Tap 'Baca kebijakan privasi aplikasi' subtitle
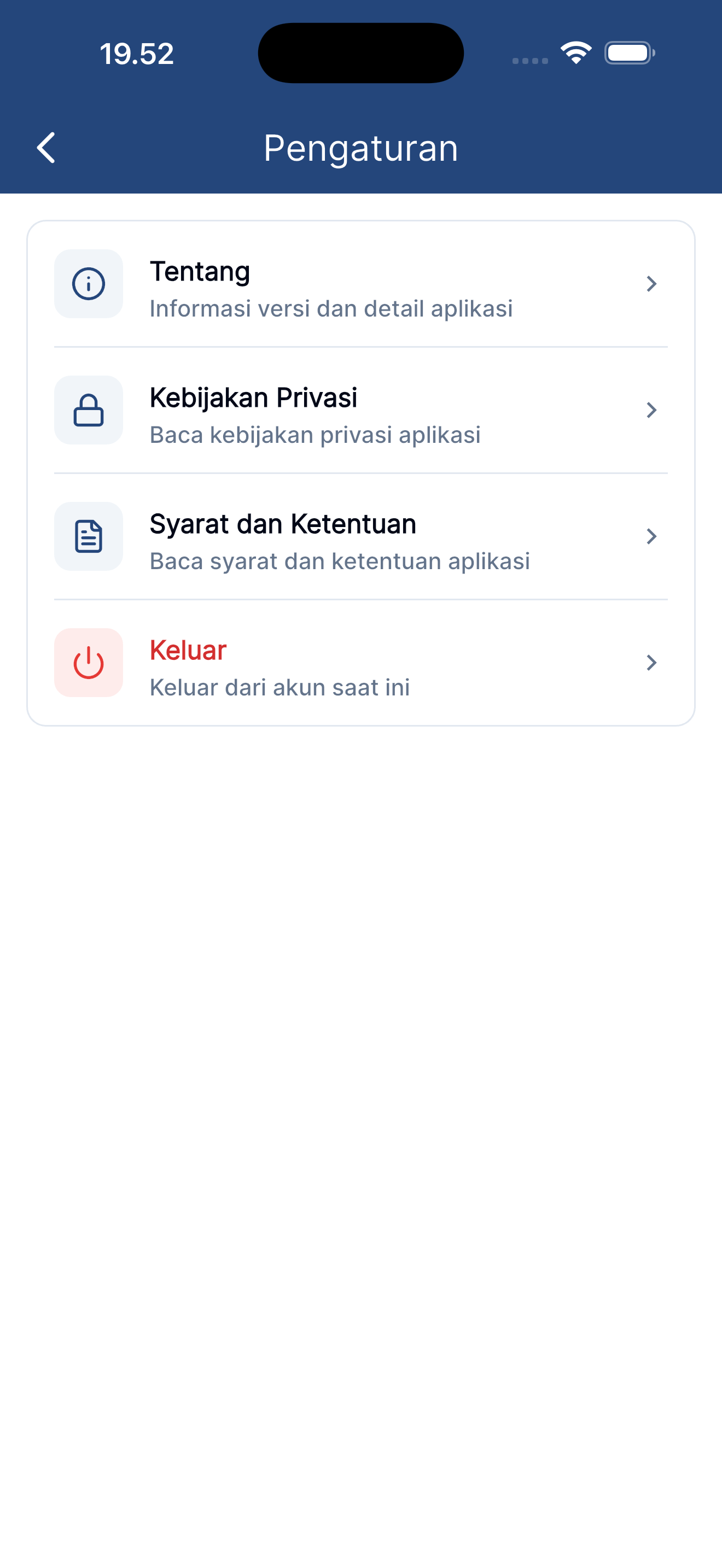 point(316,435)
